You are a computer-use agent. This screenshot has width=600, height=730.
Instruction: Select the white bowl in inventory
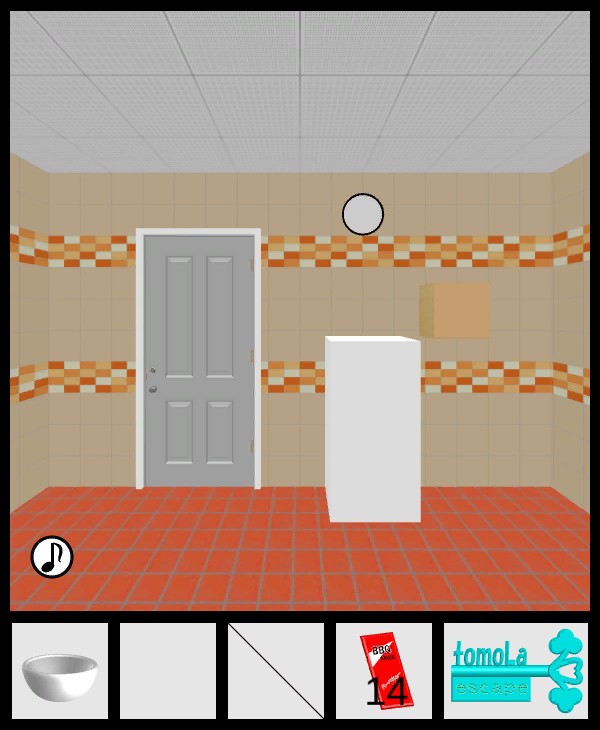[60, 674]
